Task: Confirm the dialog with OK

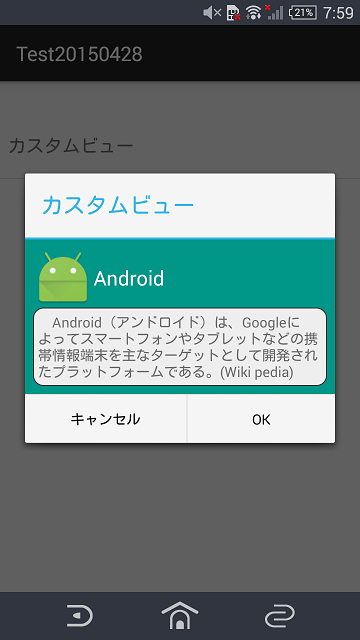Action: tap(261, 419)
